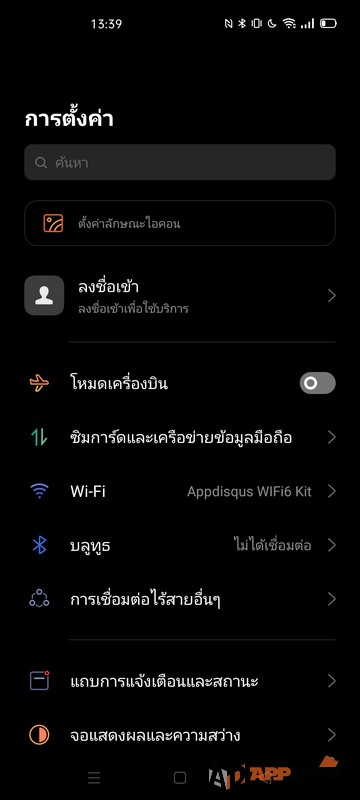Open บลูทูธ Bluetooth settings
The width and height of the screenshot is (360, 800).
(x=180, y=545)
